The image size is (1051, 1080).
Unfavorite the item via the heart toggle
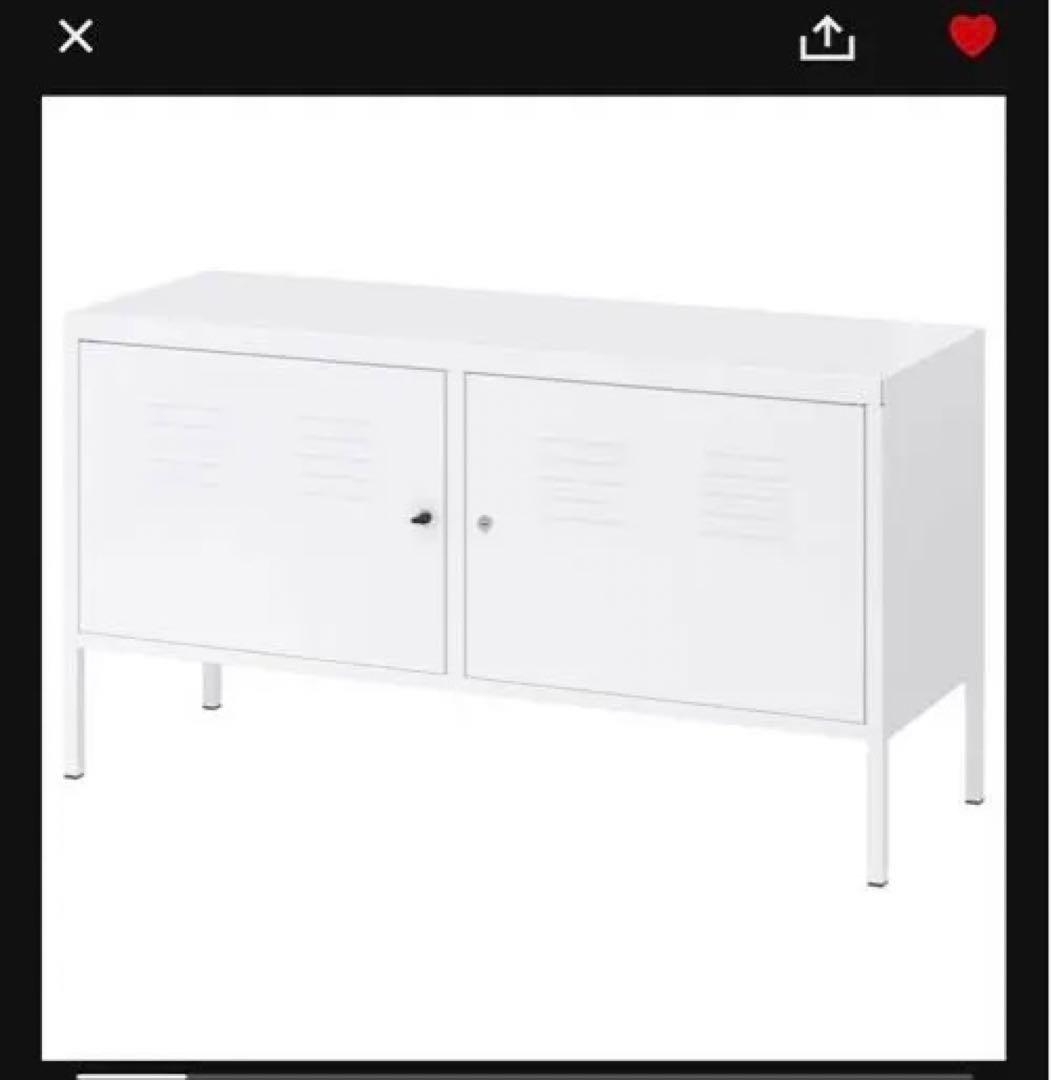pyautogui.click(x=972, y=38)
